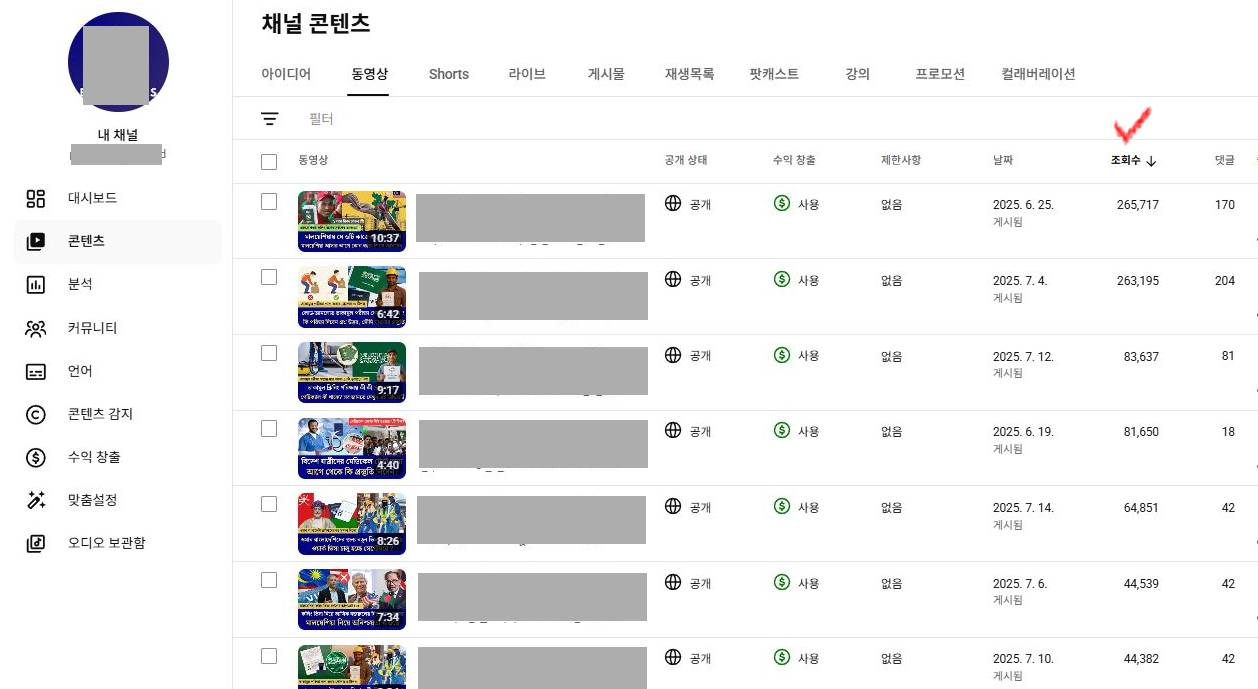Screen dimensions: 1258x689
Task: Sort by the 날짜 column header
Action: [1003, 160]
